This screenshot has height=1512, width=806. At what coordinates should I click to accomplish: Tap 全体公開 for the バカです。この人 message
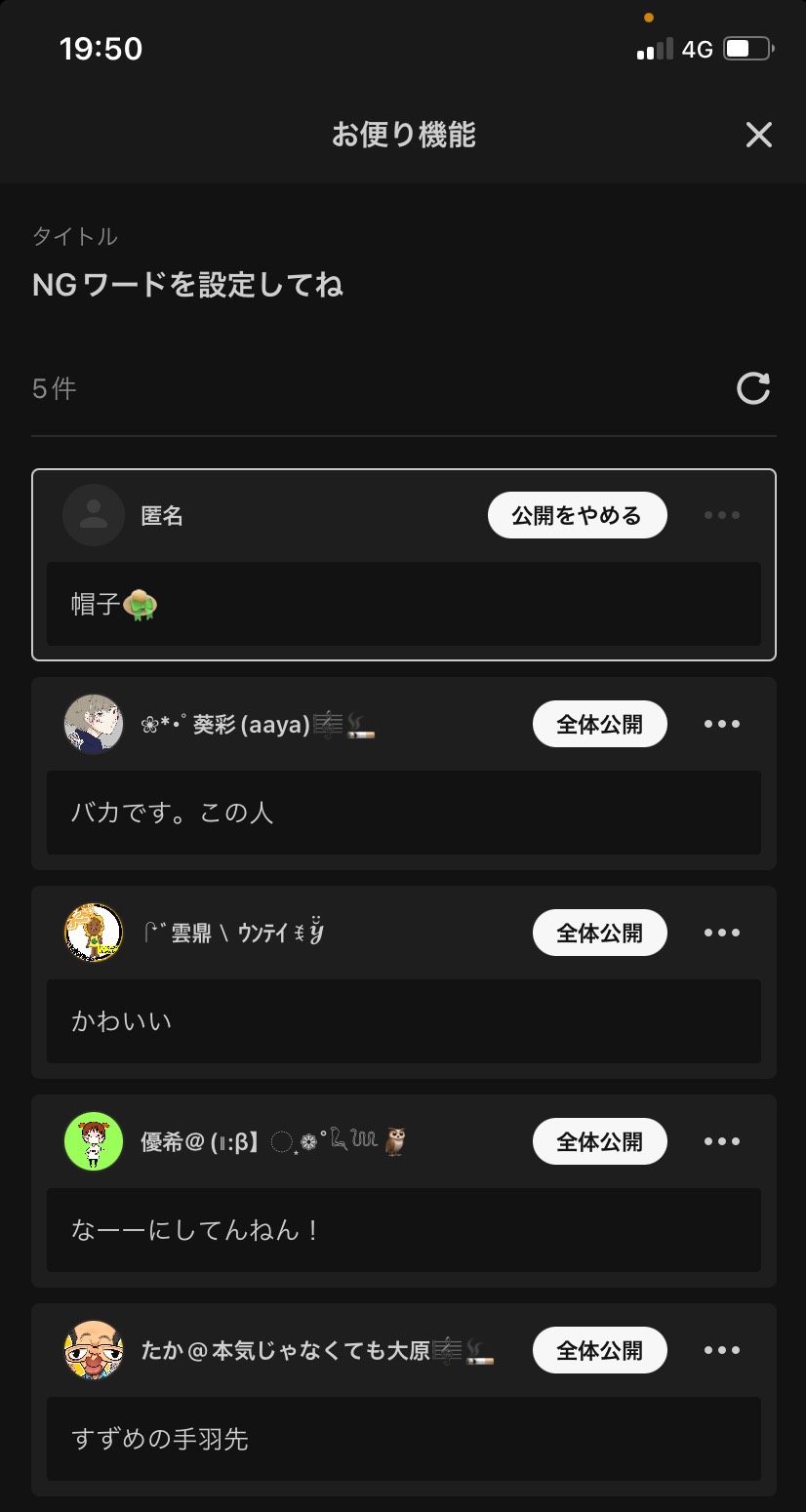pos(600,724)
